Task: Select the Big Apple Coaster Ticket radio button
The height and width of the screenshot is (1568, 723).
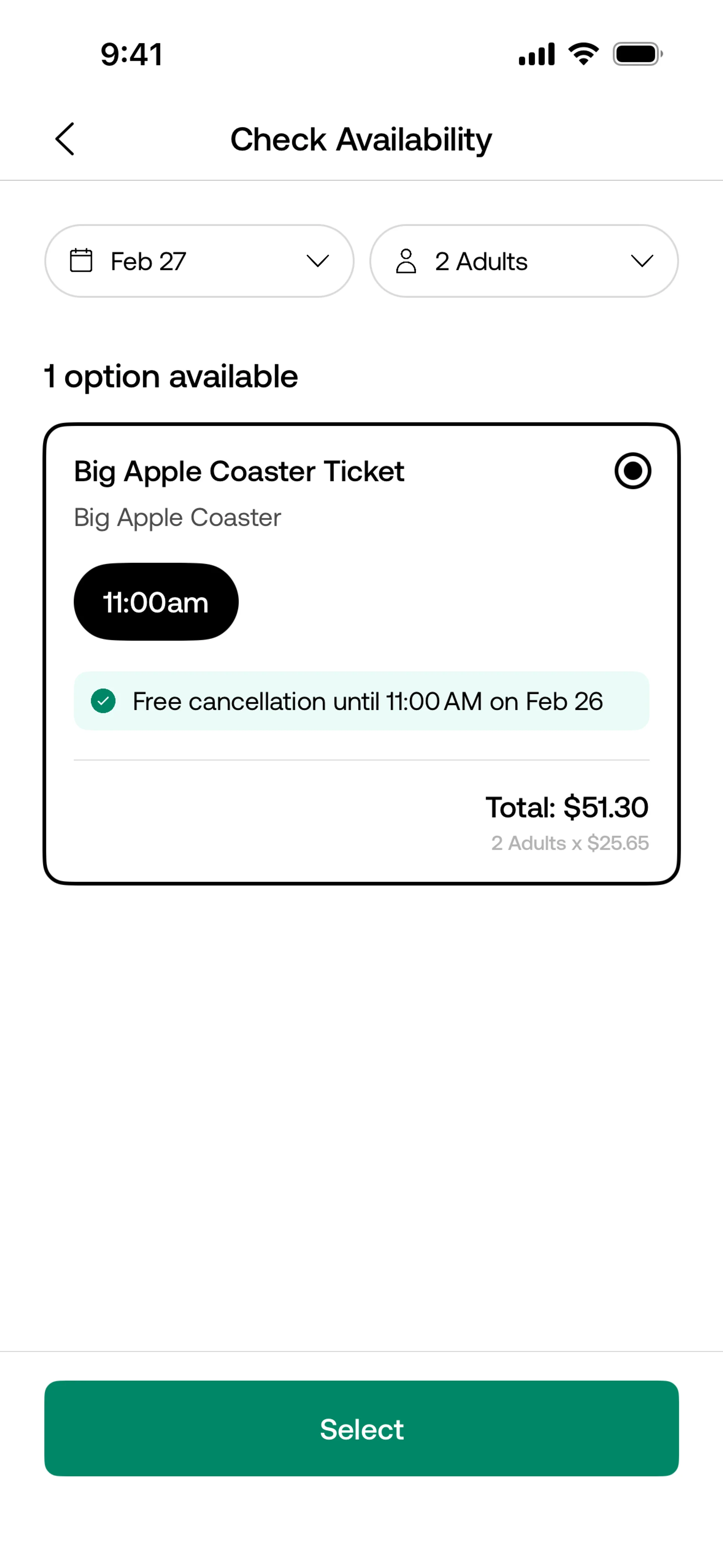Action: [x=632, y=471]
